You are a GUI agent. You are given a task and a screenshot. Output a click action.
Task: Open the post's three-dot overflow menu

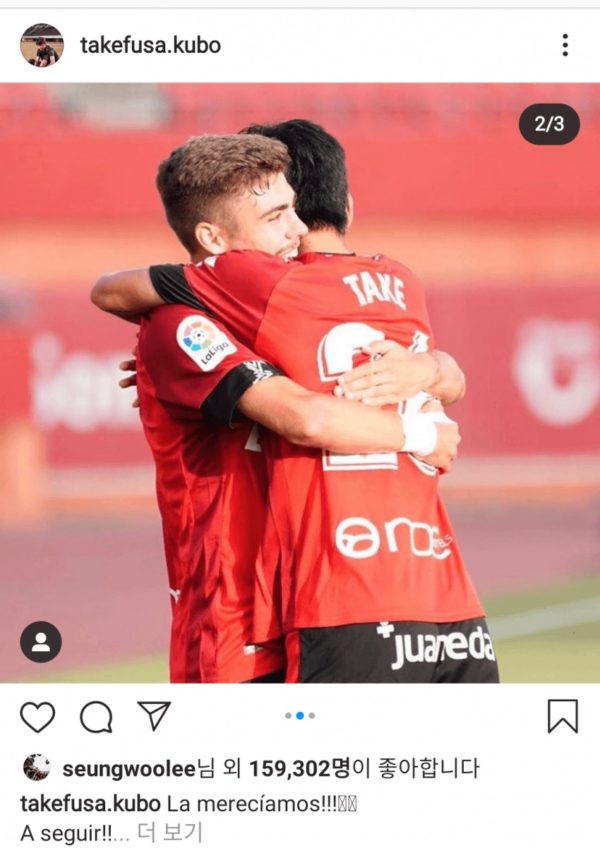tap(565, 45)
